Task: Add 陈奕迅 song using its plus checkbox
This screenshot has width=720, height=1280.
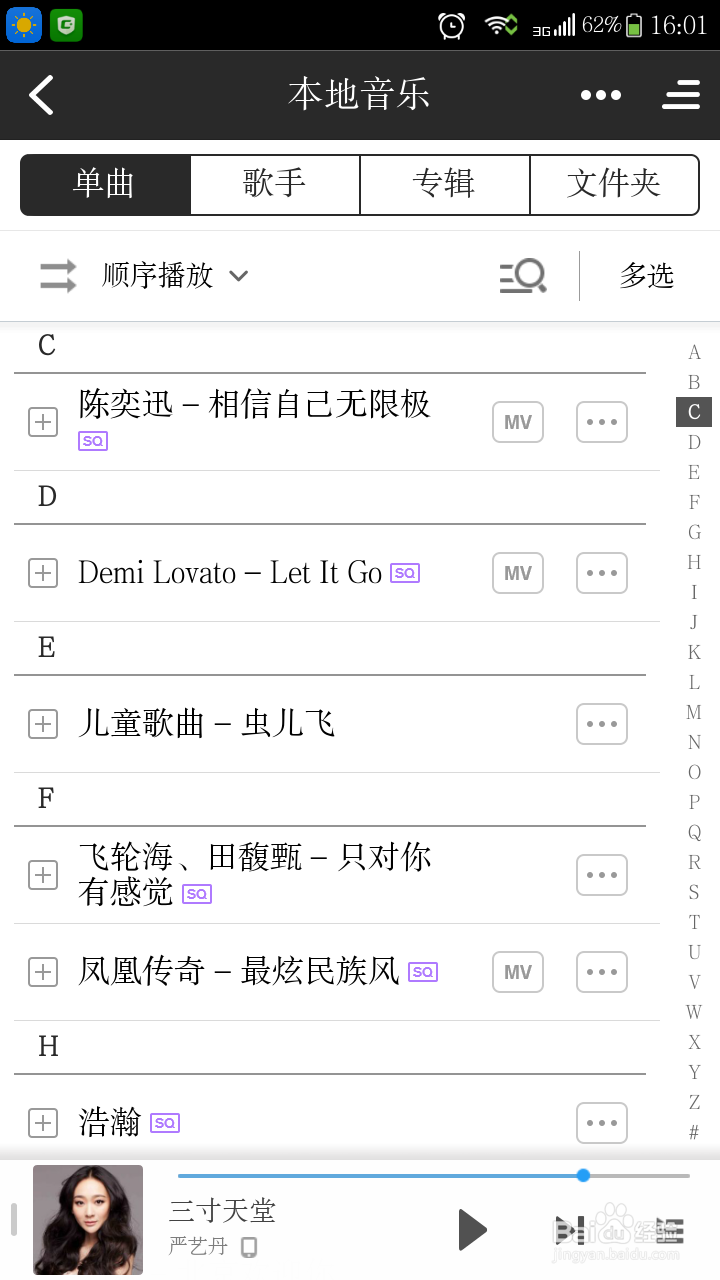Action: click(x=42, y=422)
